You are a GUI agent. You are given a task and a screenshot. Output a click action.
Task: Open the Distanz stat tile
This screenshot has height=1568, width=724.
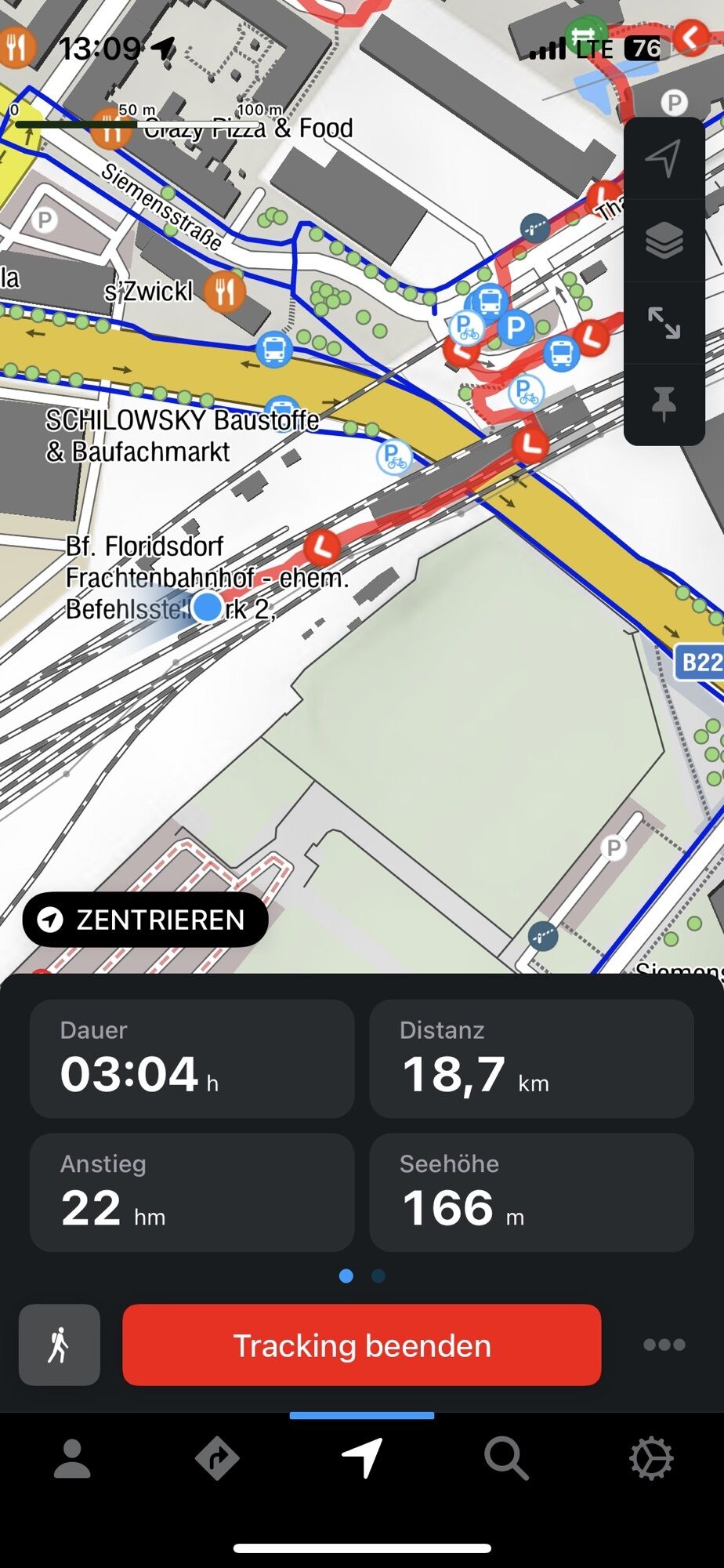point(531,1058)
